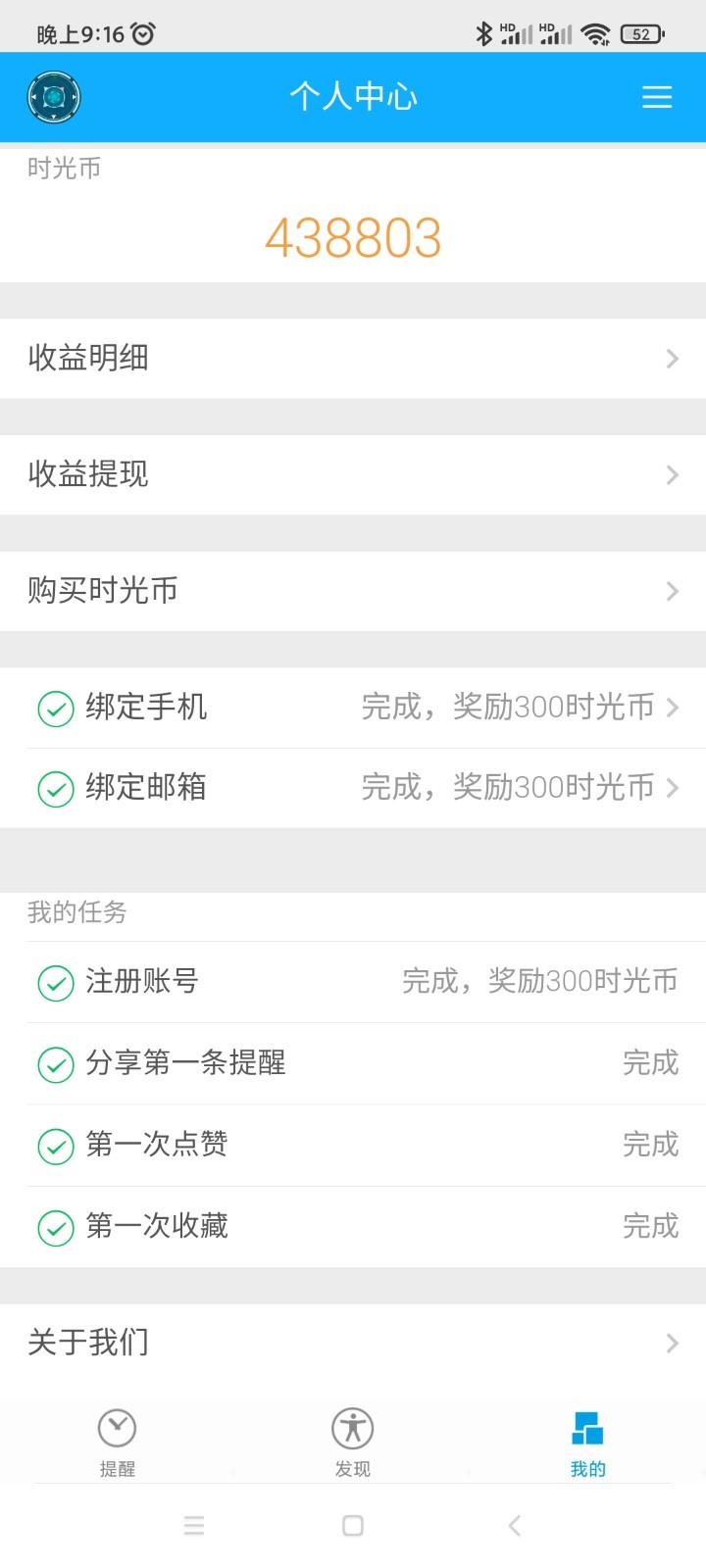This screenshot has height=1568, width=706.
Task: Toggle the checkmark beside 绑定邮箱
Action: coord(57,788)
